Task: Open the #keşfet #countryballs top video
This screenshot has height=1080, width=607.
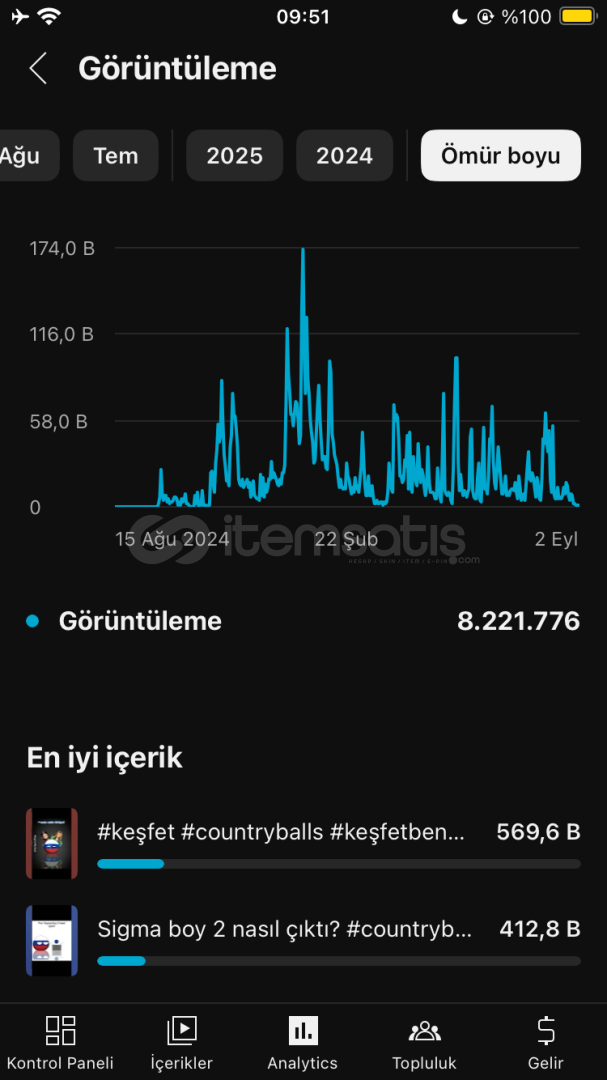Action: (x=303, y=844)
